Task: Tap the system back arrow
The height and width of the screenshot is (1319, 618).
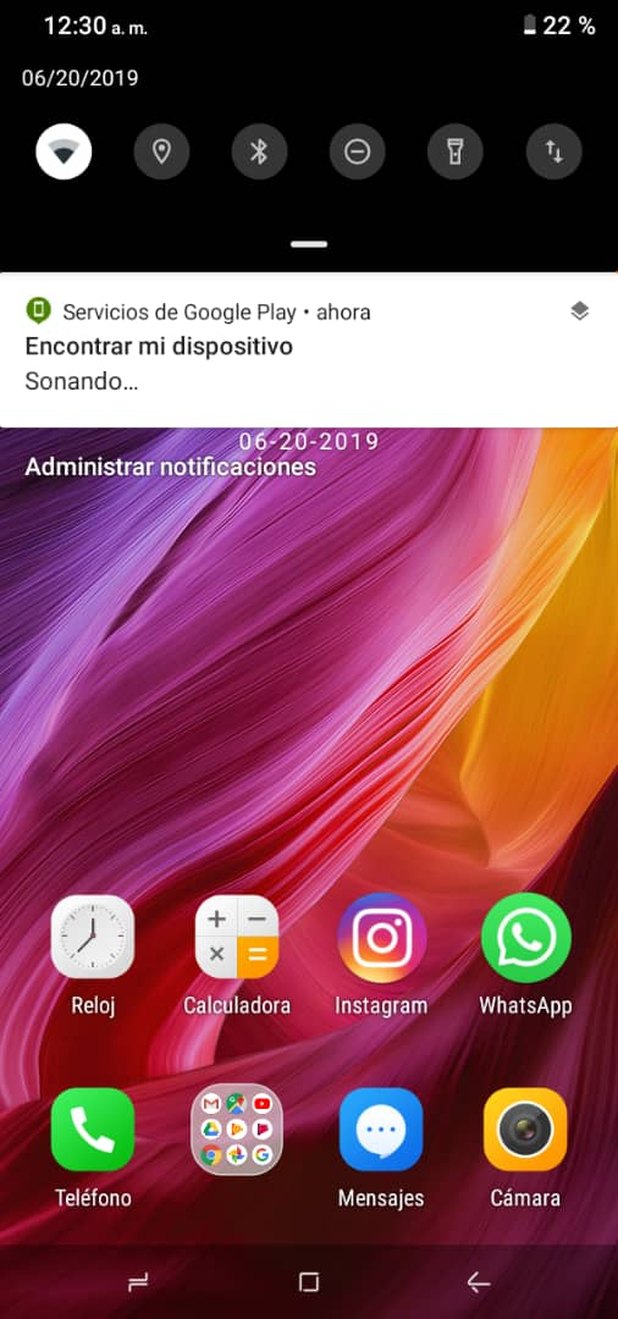Action: [x=478, y=1283]
